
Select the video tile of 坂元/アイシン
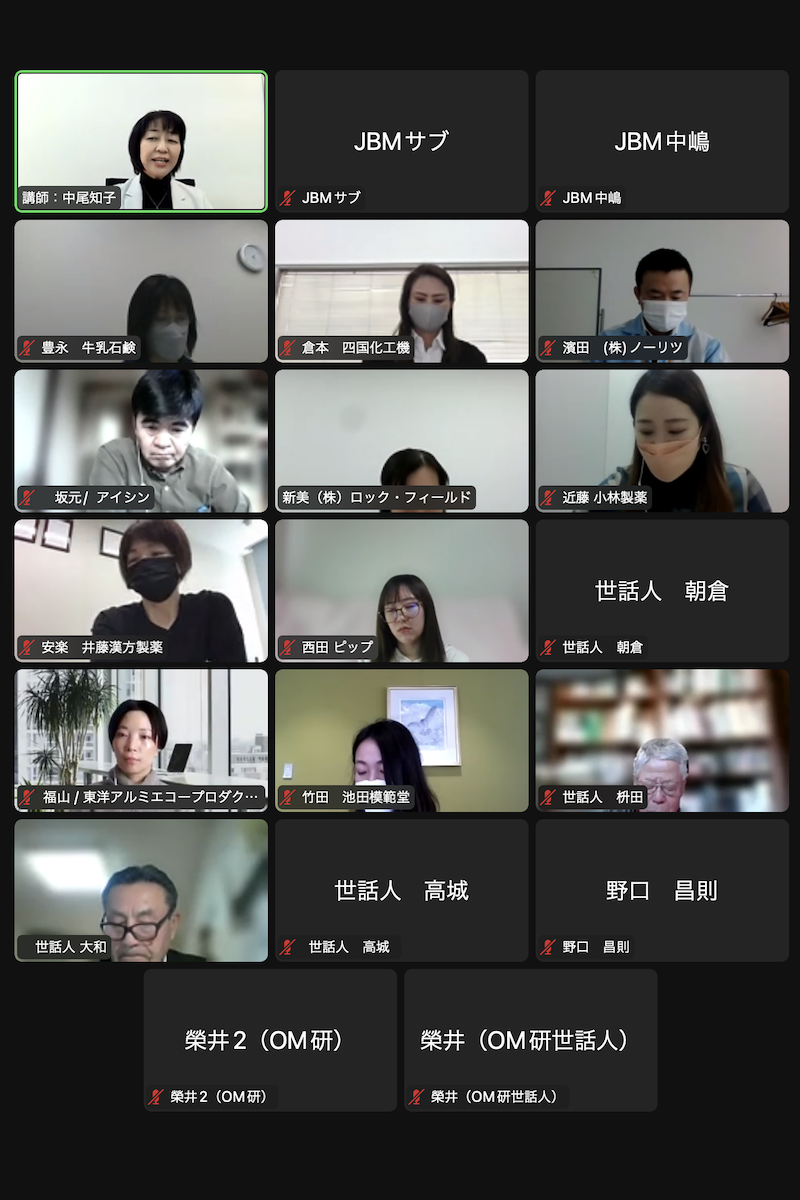click(x=141, y=440)
